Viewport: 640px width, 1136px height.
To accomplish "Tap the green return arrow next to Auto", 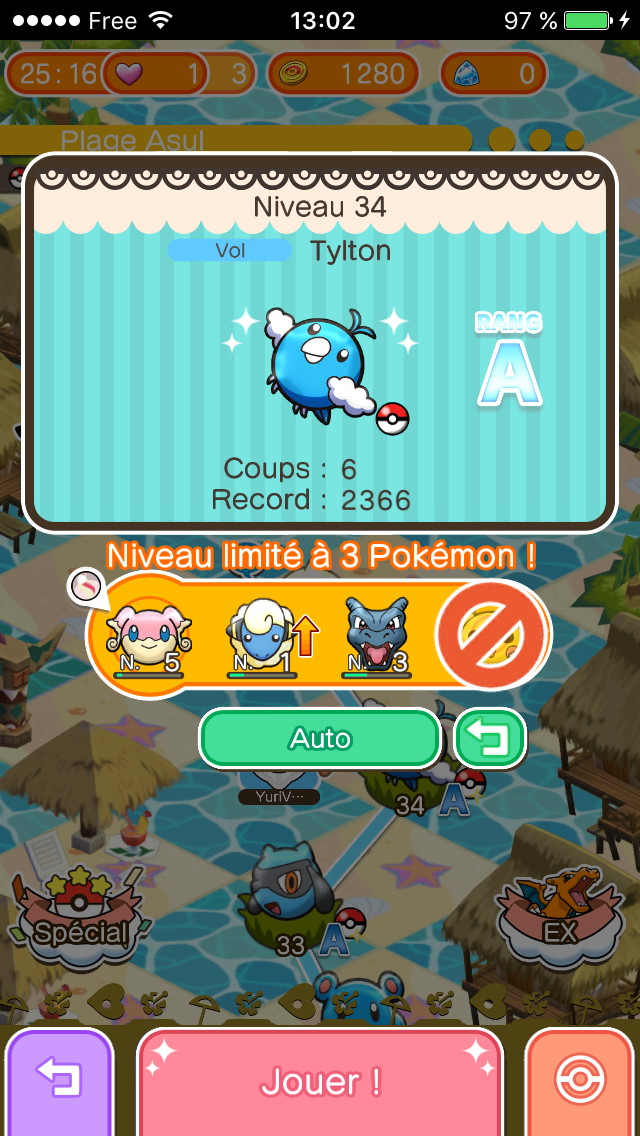I will point(490,739).
